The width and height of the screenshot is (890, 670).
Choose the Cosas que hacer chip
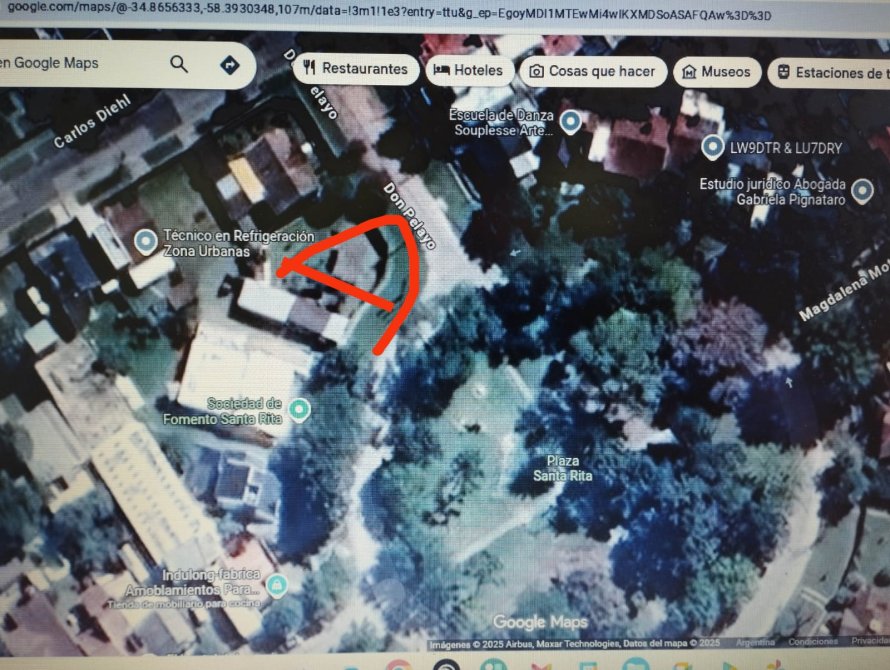tap(592, 72)
